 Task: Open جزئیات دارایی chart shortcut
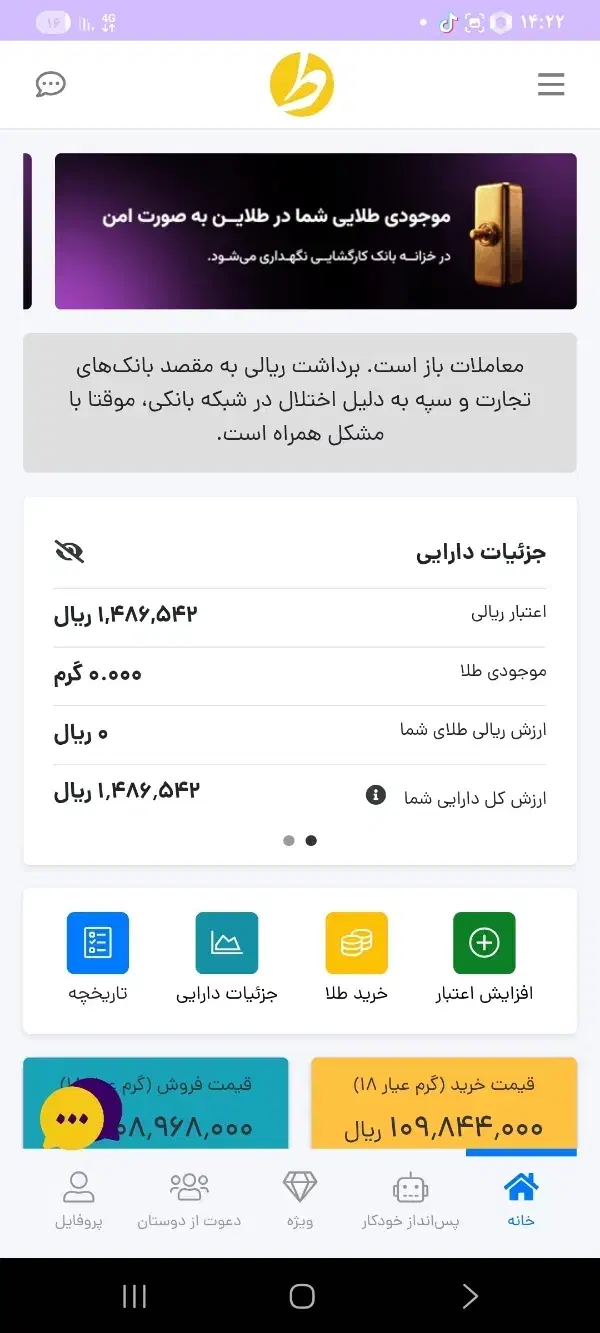click(x=227, y=957)
